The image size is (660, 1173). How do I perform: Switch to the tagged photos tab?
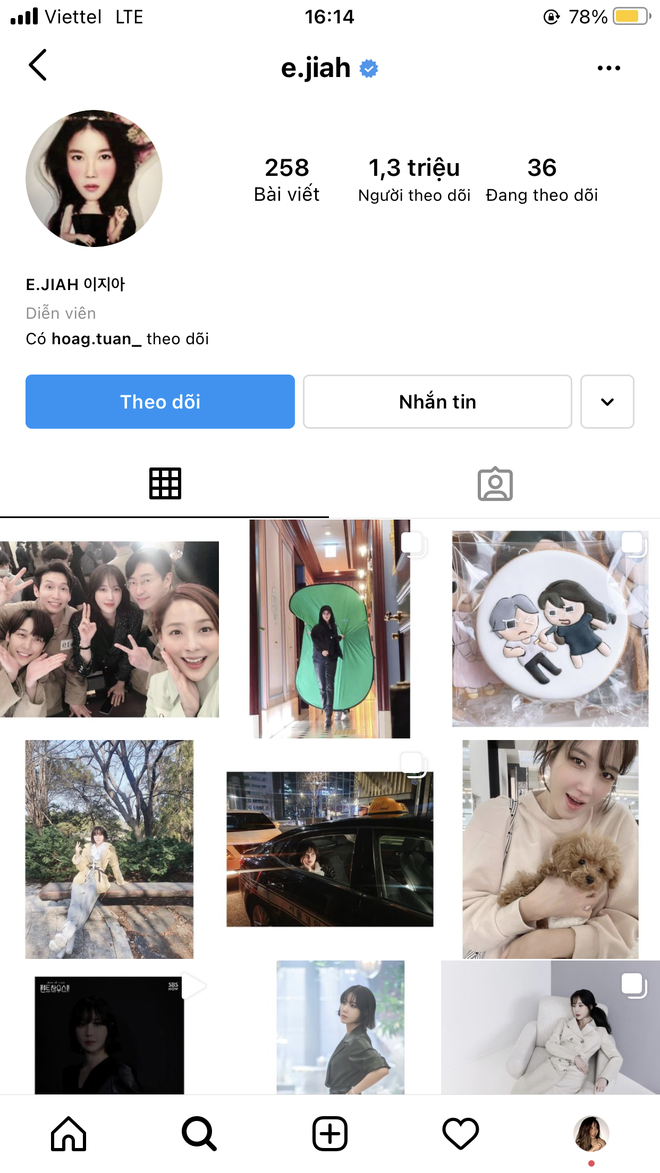[495, 484]
